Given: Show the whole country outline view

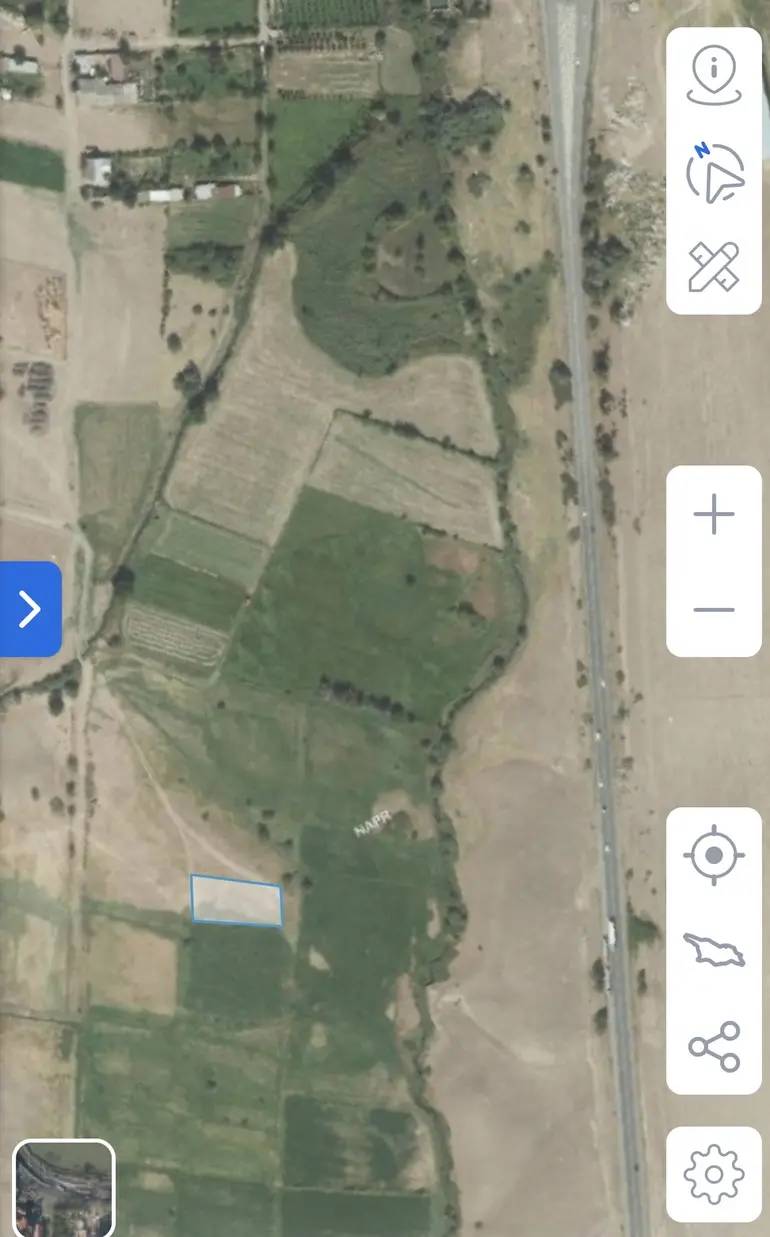Looking at the screenshot, I should [714, 950].
